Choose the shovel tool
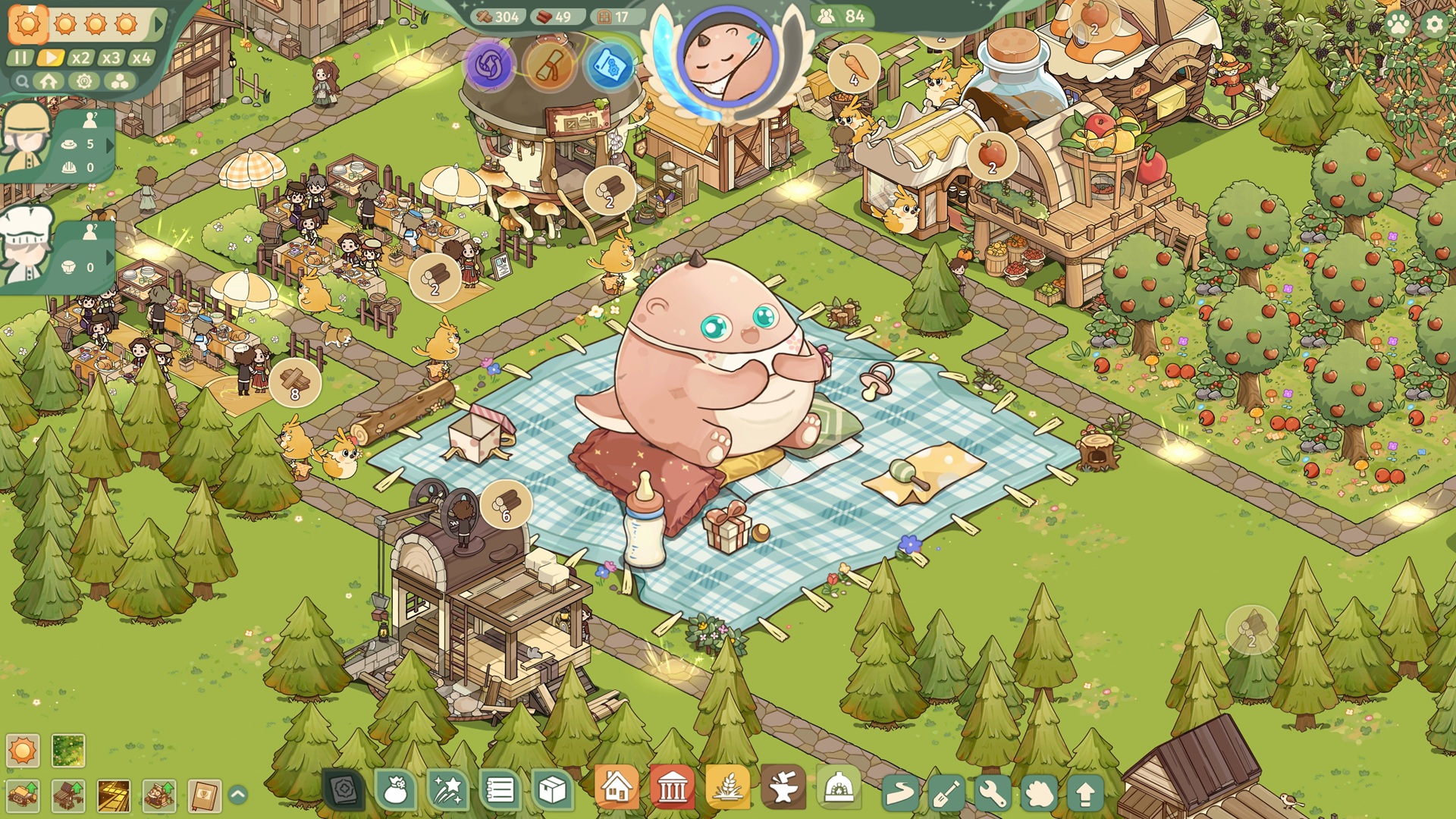Screen dimensions: 1456x819 click(946, 793)
